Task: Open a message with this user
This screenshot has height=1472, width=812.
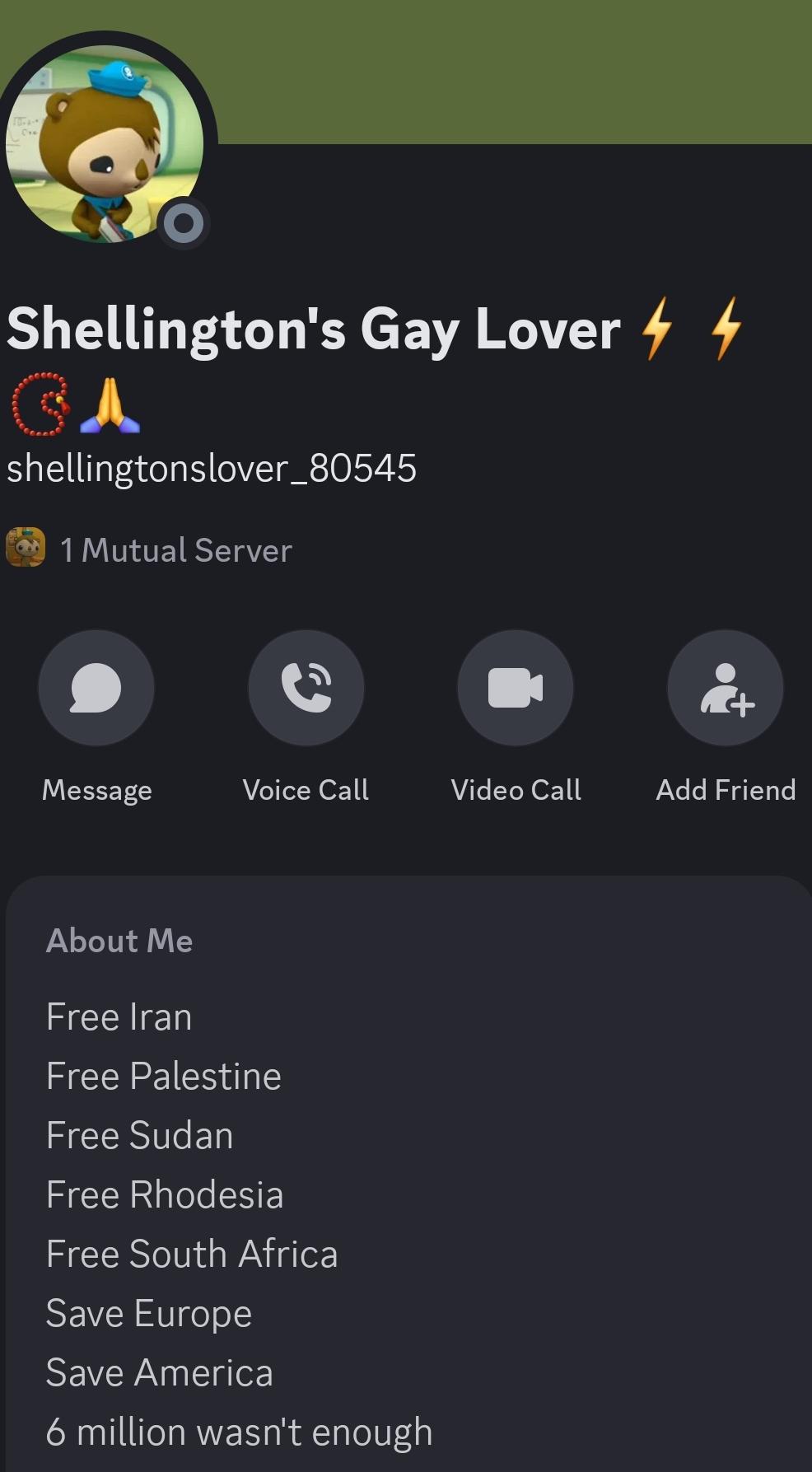Action: [x=96, y=688]
